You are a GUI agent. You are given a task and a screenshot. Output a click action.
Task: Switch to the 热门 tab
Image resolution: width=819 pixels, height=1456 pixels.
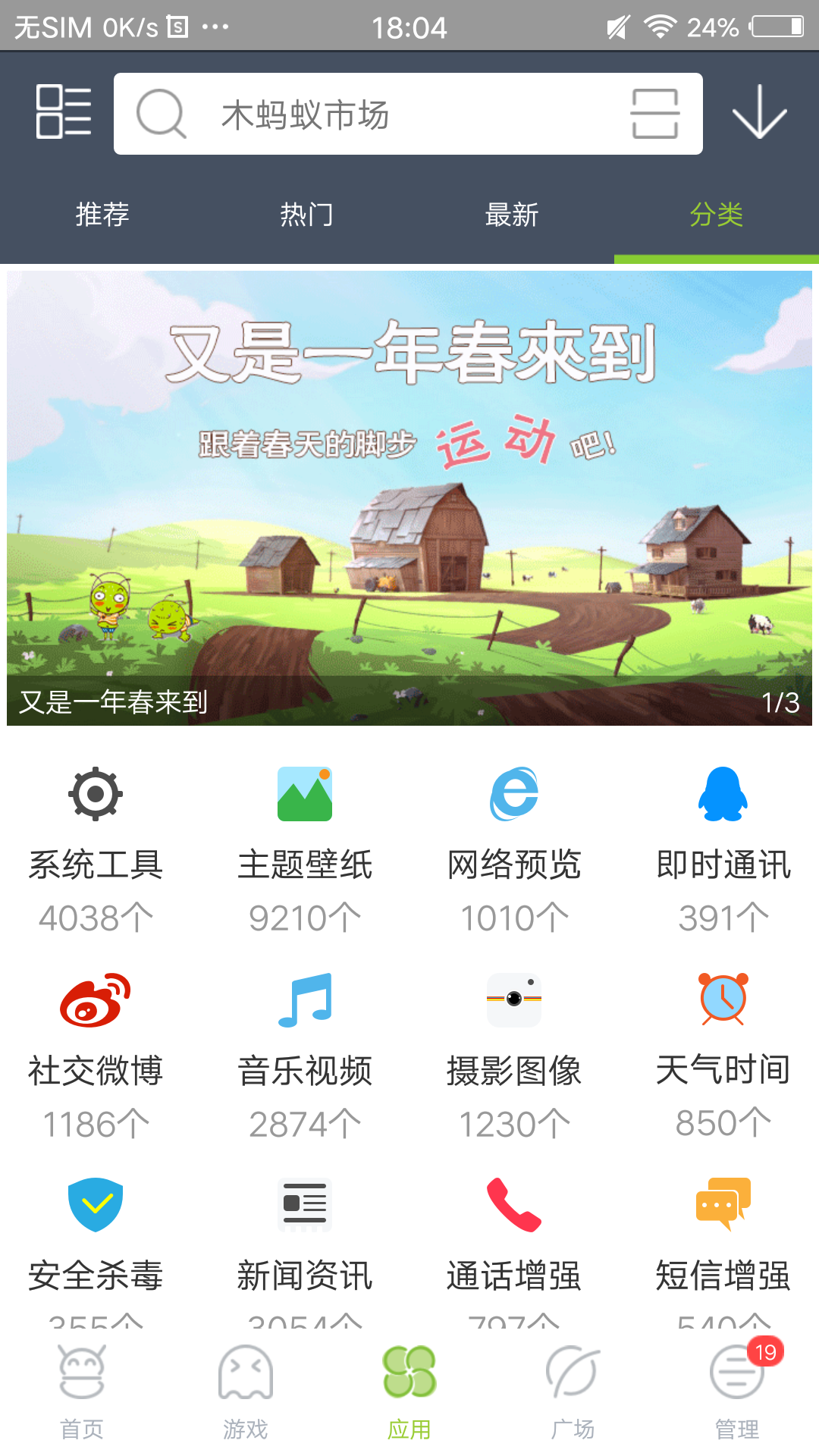[x=306, y=215]
